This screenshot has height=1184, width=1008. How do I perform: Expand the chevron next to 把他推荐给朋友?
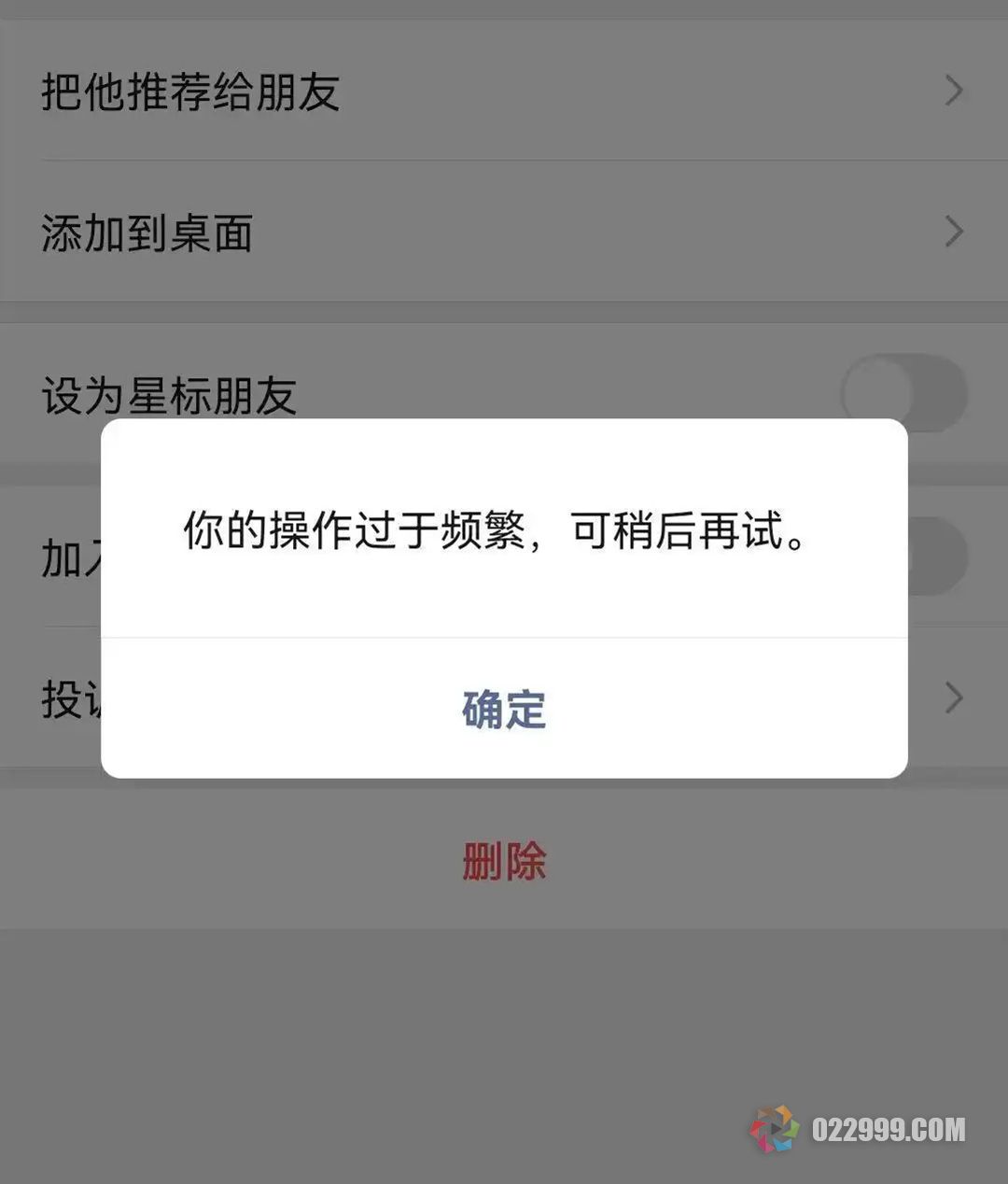tap(952, 89)
